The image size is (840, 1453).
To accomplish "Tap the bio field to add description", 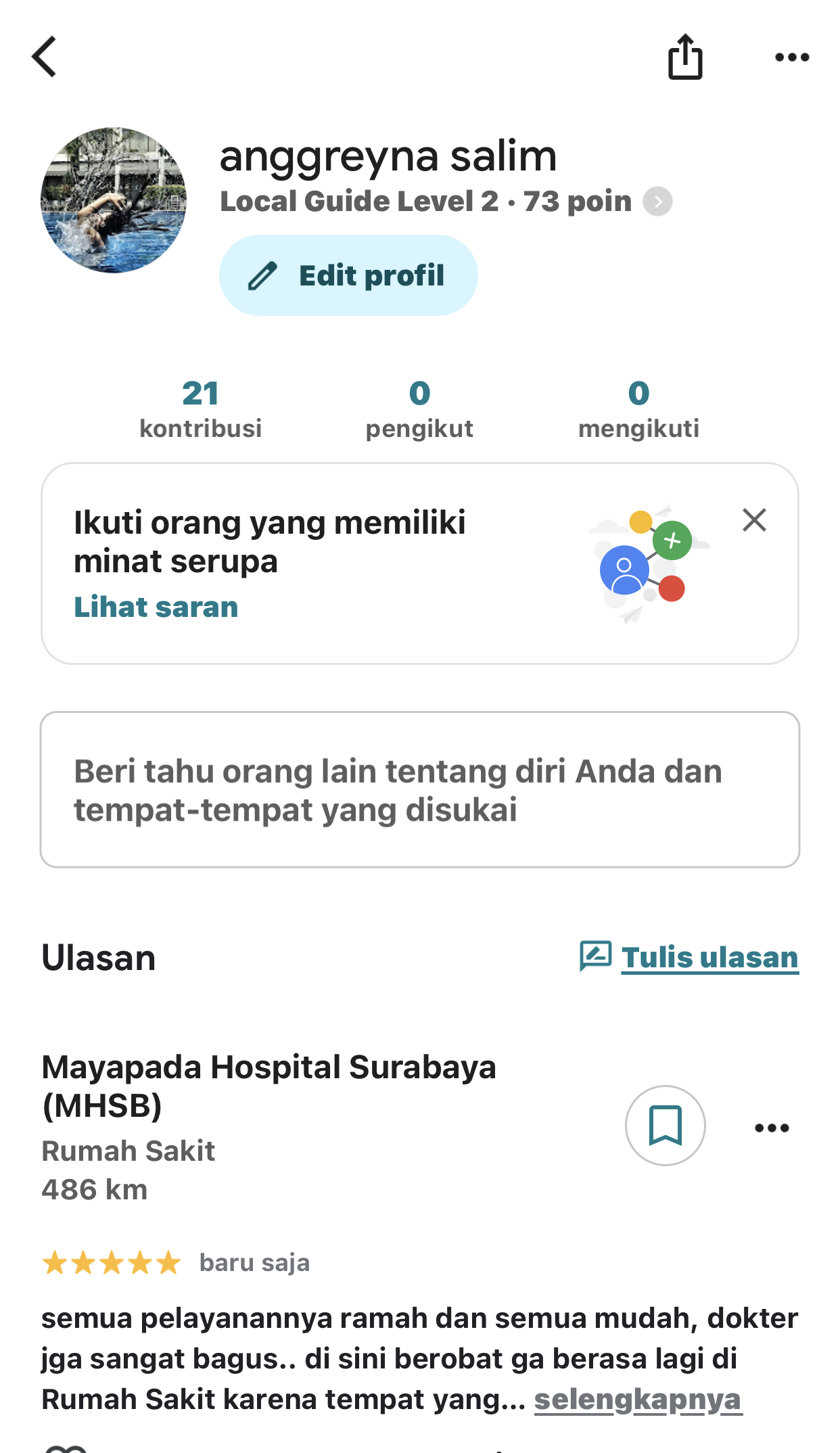I will (420, 789).
